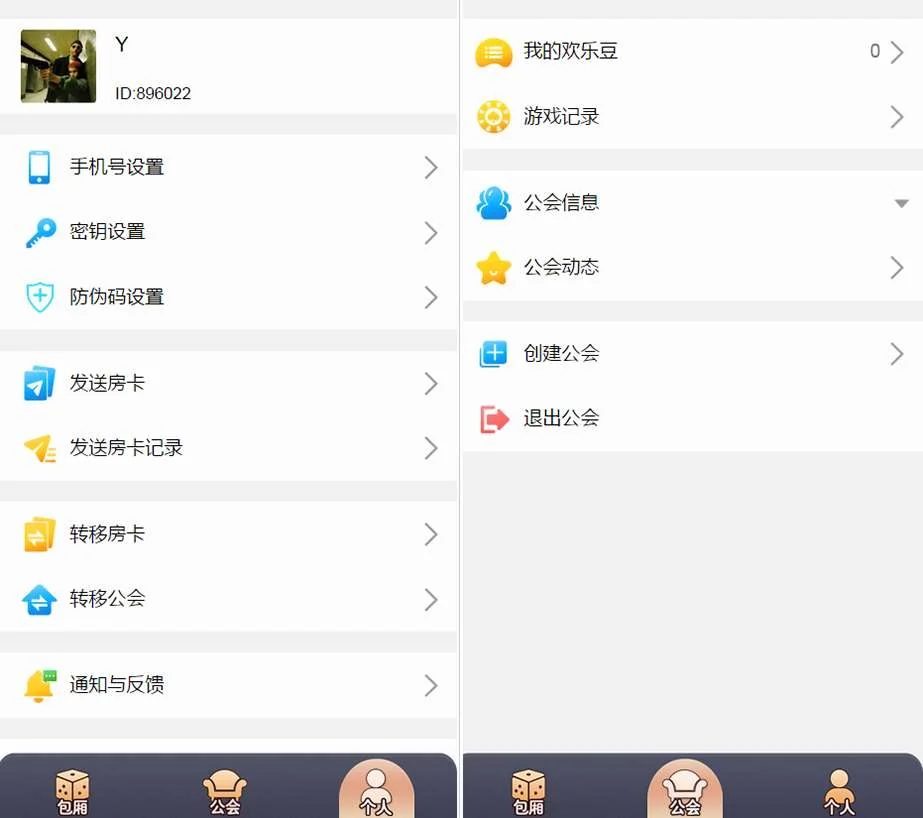
Task: Open 通知与反馈 notifications and feedback
Action: tap(228, 685)
